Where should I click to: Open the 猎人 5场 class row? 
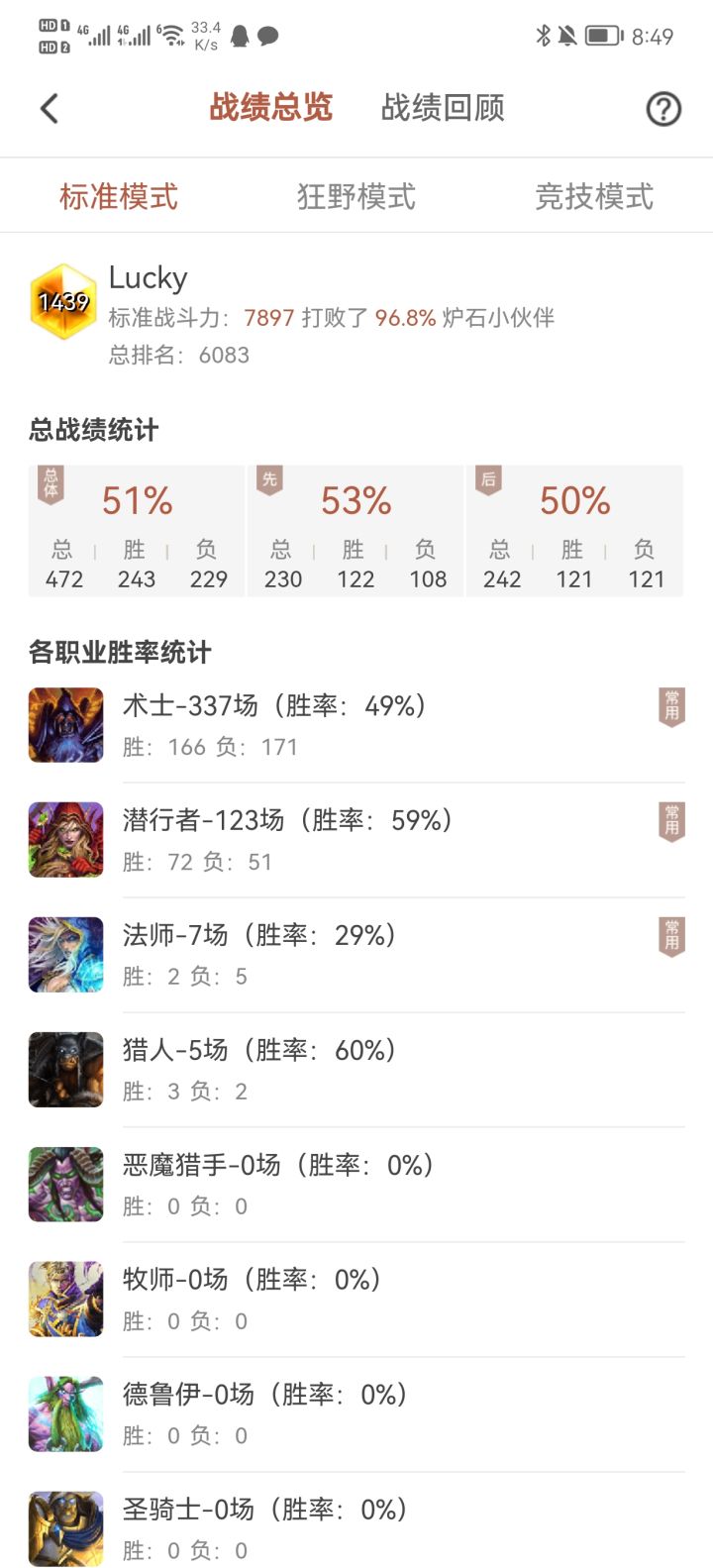(x=356, y=1070)
